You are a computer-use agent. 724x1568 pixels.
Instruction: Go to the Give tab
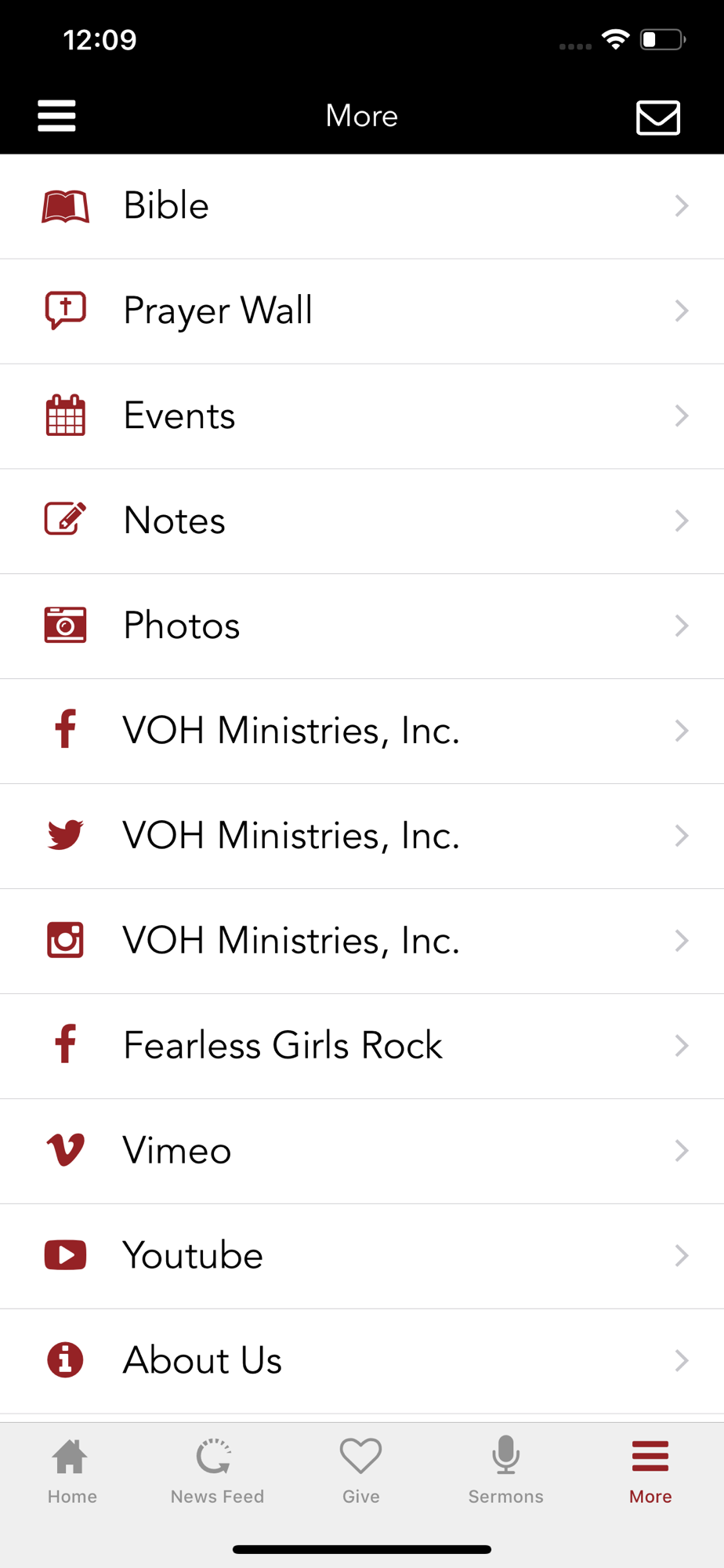361,1472
